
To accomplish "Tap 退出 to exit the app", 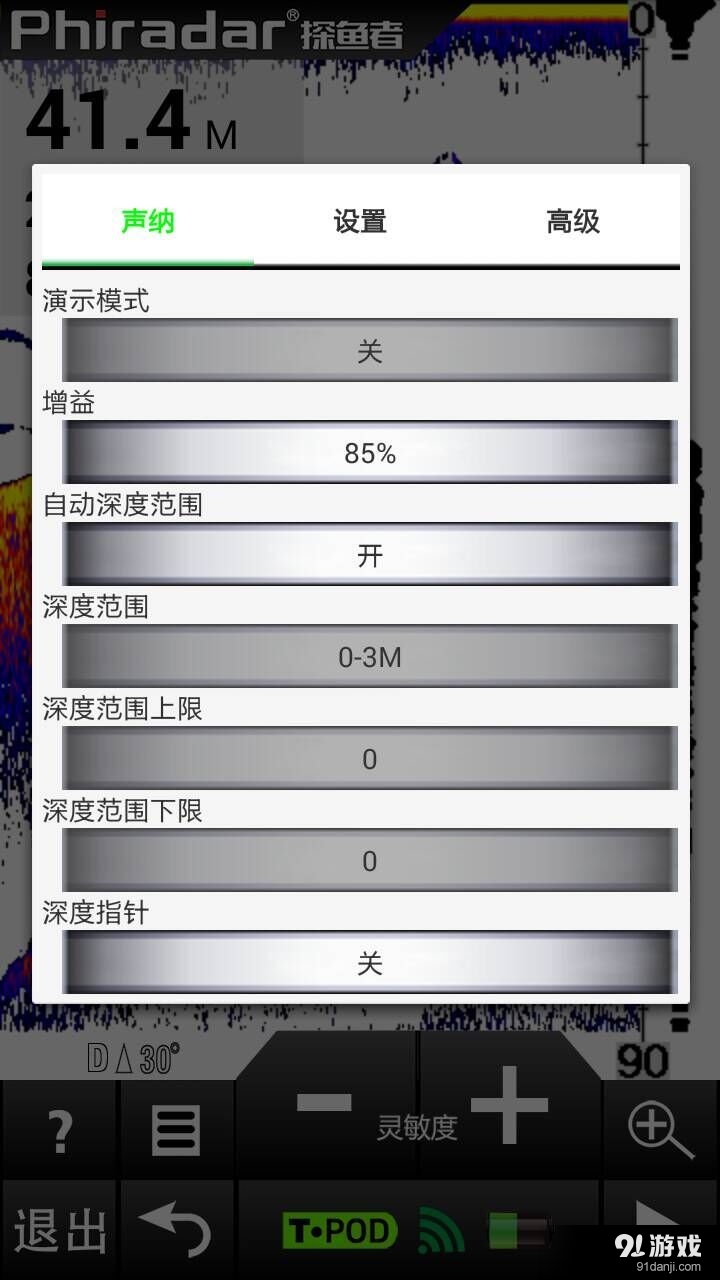I will 60,1230.
